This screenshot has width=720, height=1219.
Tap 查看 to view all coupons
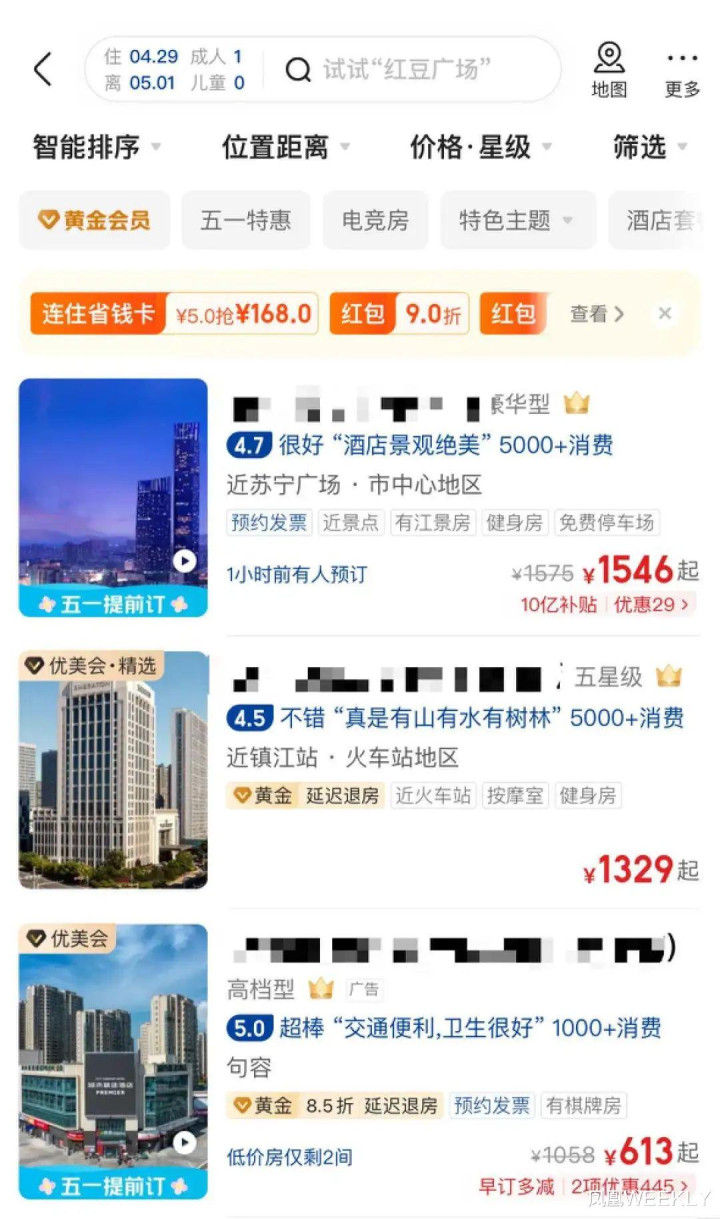tap(597, 314)
